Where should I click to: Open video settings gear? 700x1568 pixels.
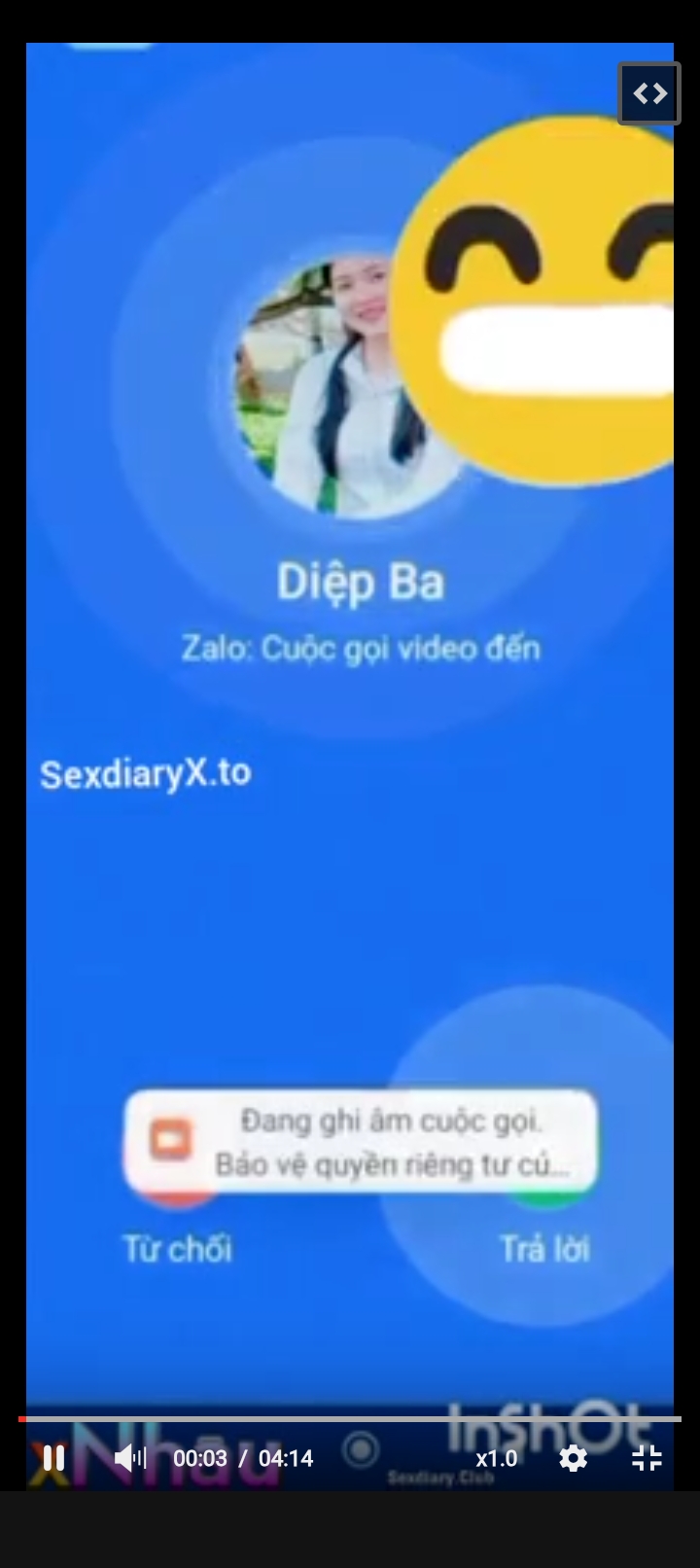click(573, 1458)
